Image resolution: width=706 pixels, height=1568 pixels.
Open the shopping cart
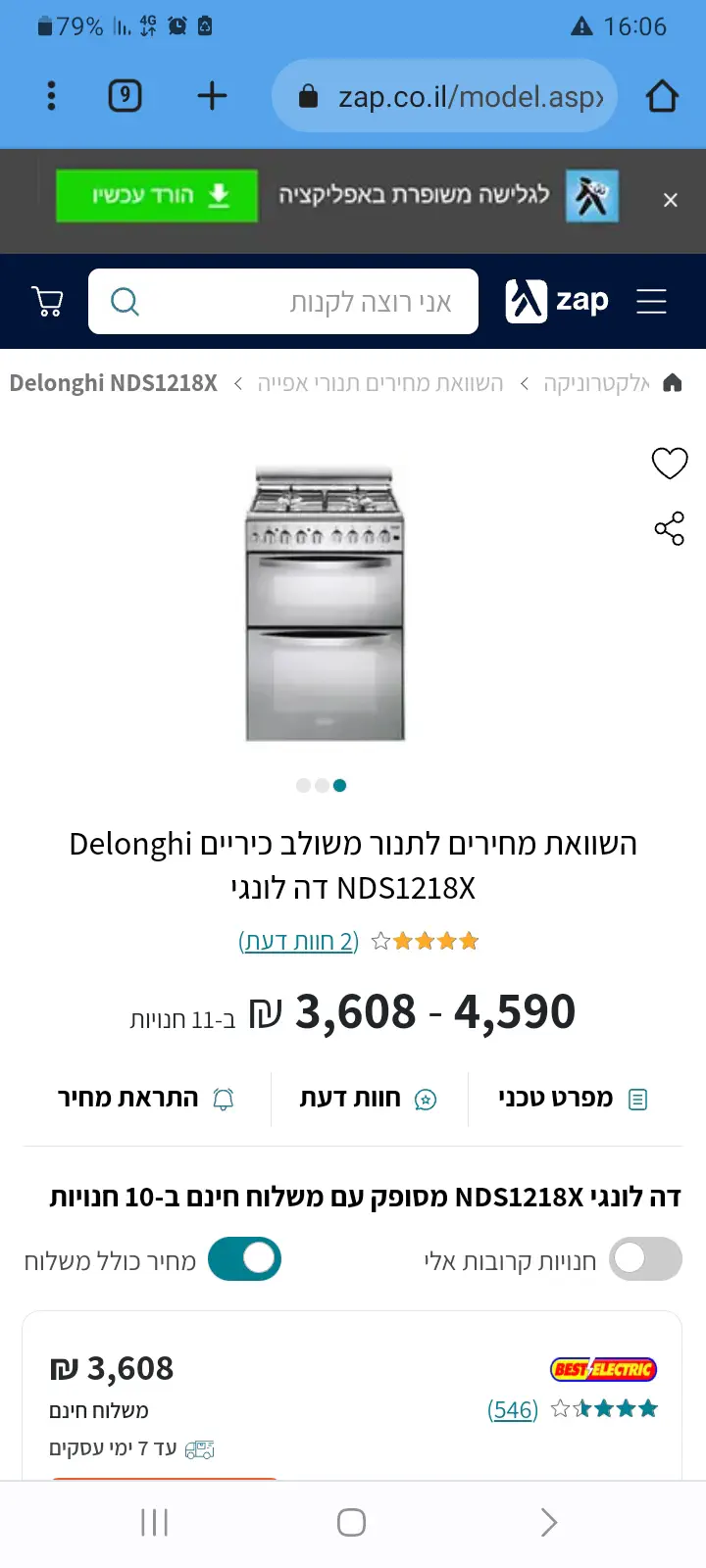[x=47, y=301]
